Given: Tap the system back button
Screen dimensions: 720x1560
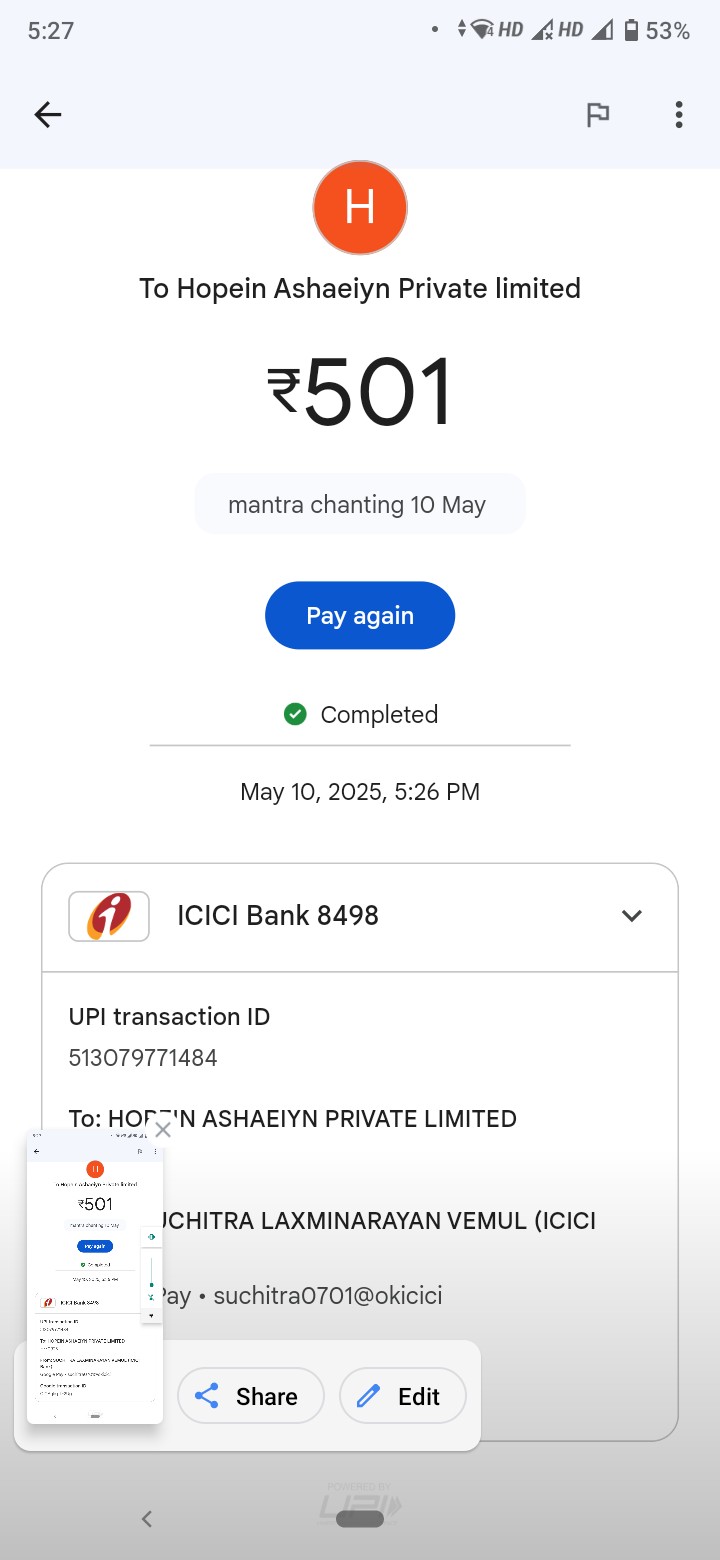Looking at the screenshot, I should click(147, 1519).
